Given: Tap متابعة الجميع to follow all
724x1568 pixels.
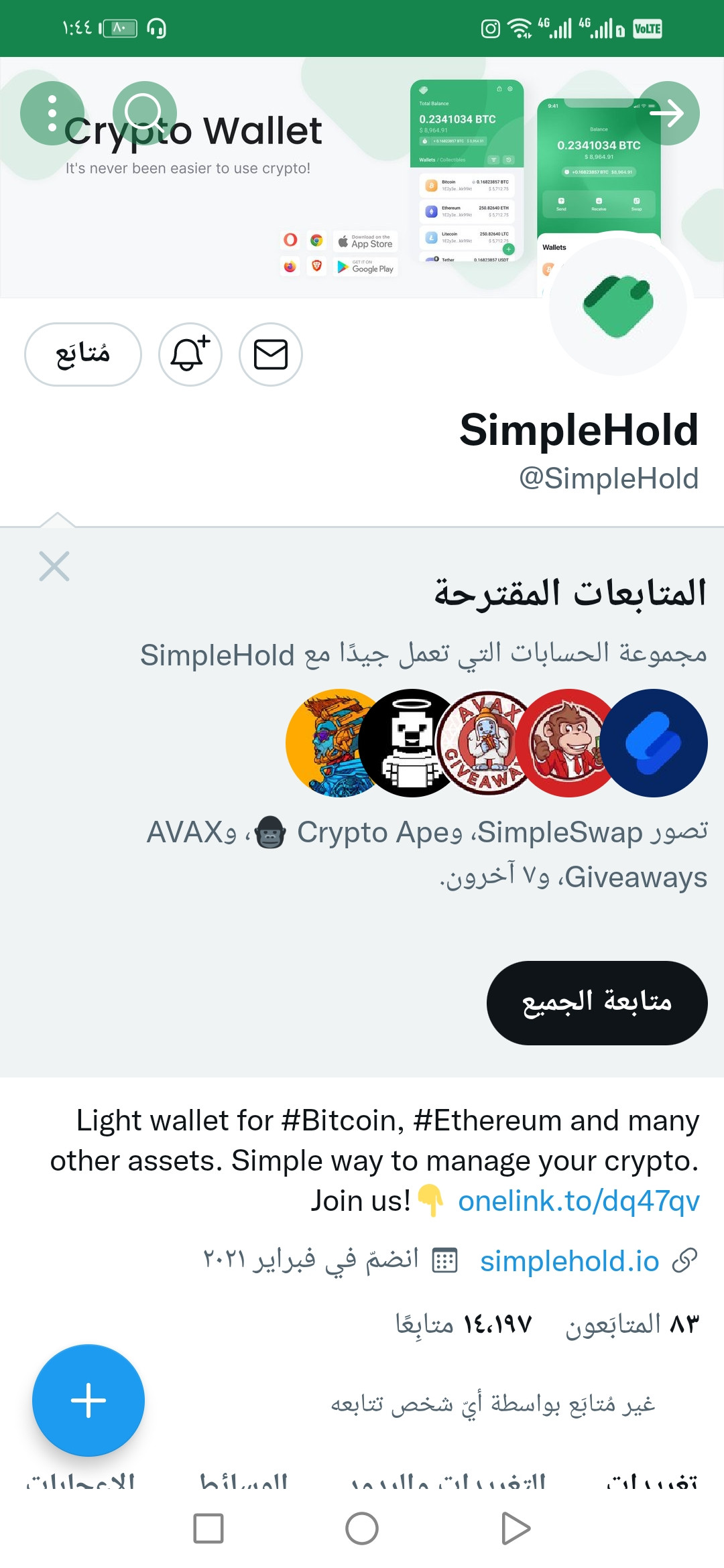Looking at the screenshot, I should coord(597,1002).
